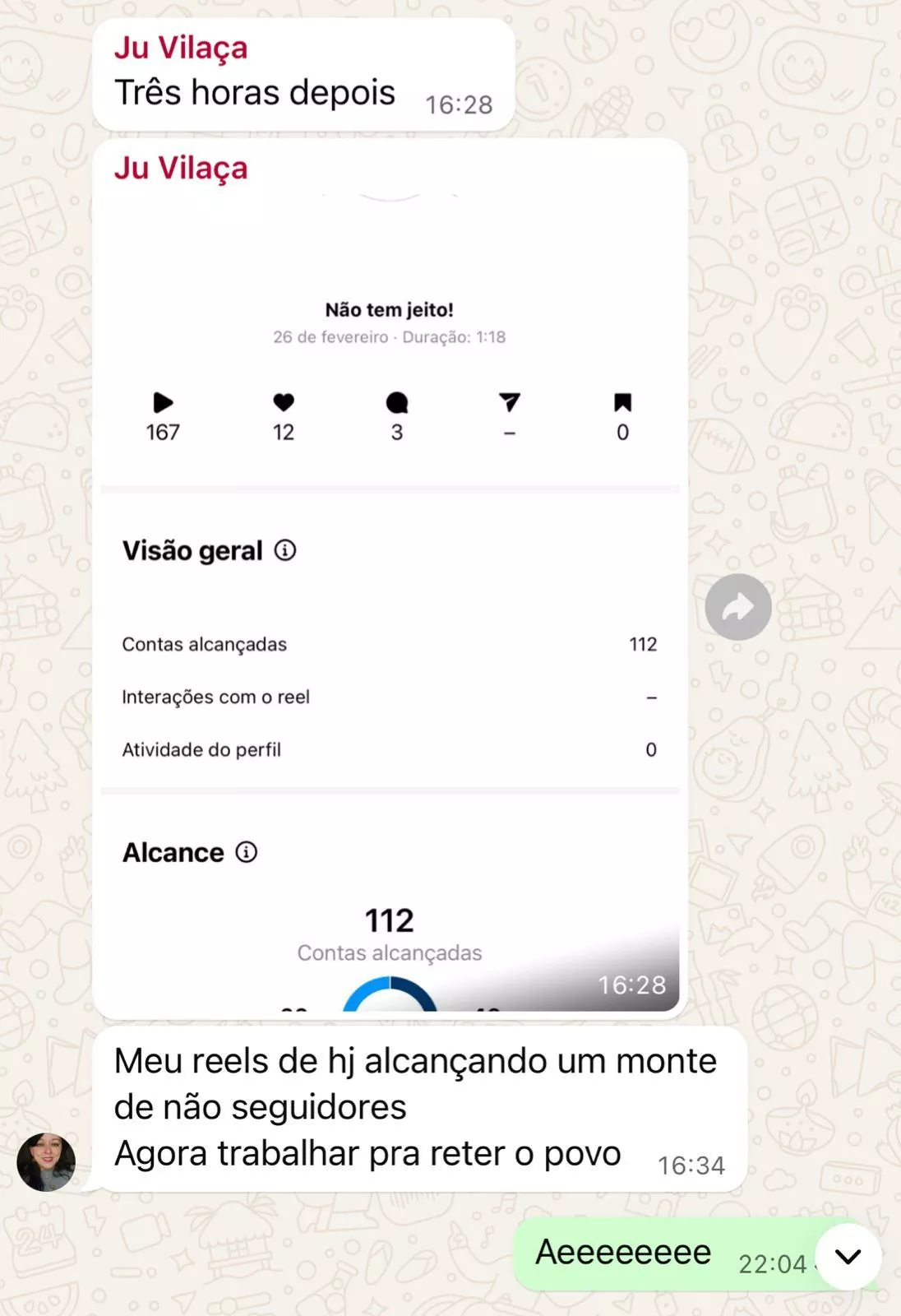This screenshot has height=1316, width=901.
Task: Forward the image using the arrow button
Action: (x=737, y=607)
